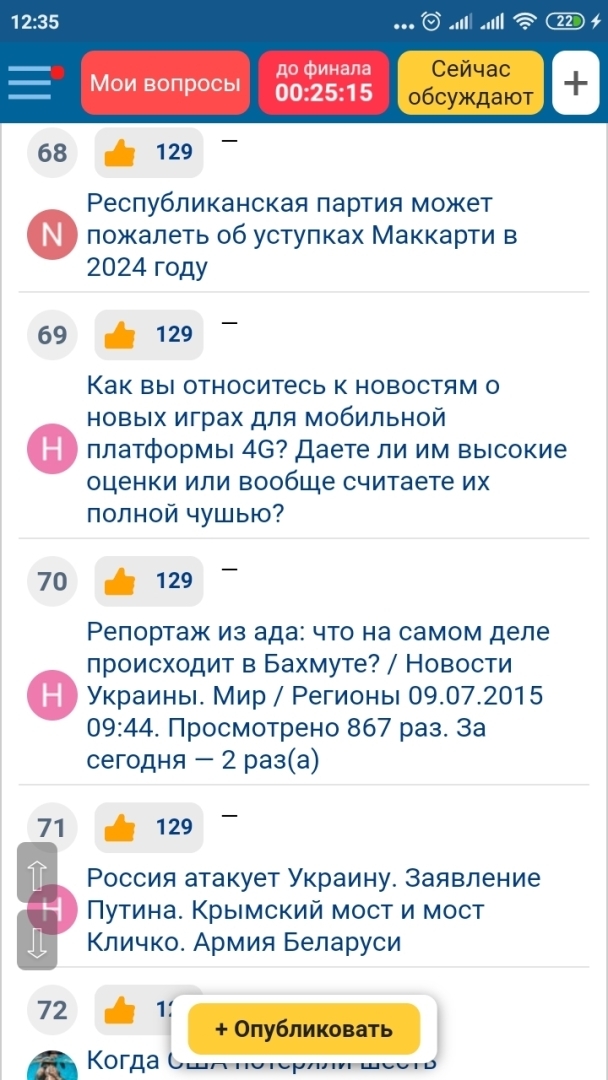Image resolution: width=608 pixels, height=1080 pixels.
Task: Open the Мои вопросы section
Action: (x=165, y=83)
